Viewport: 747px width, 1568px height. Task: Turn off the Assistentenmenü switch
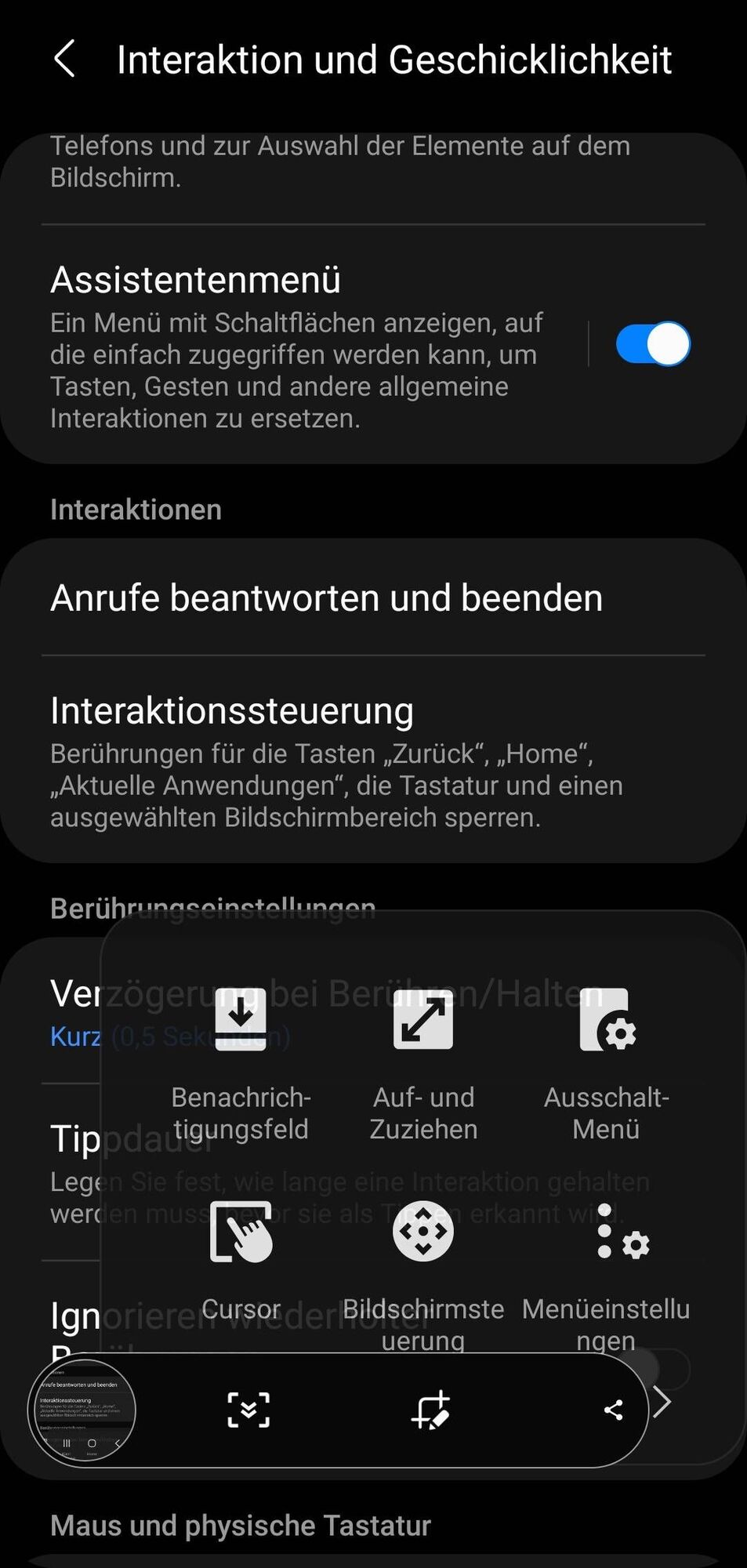tap(652, 344)
